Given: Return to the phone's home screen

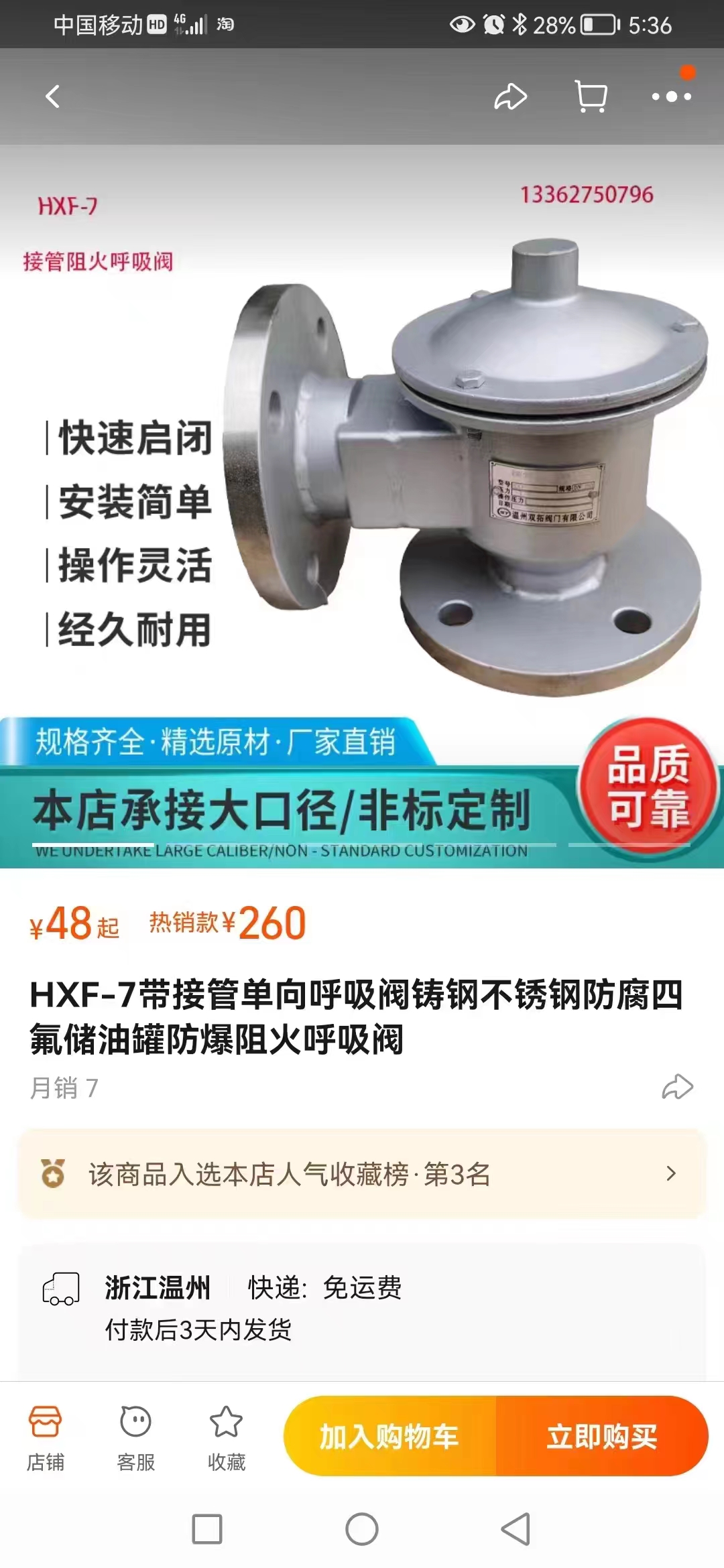Looking at the screenshot, I should point(362,1529).
